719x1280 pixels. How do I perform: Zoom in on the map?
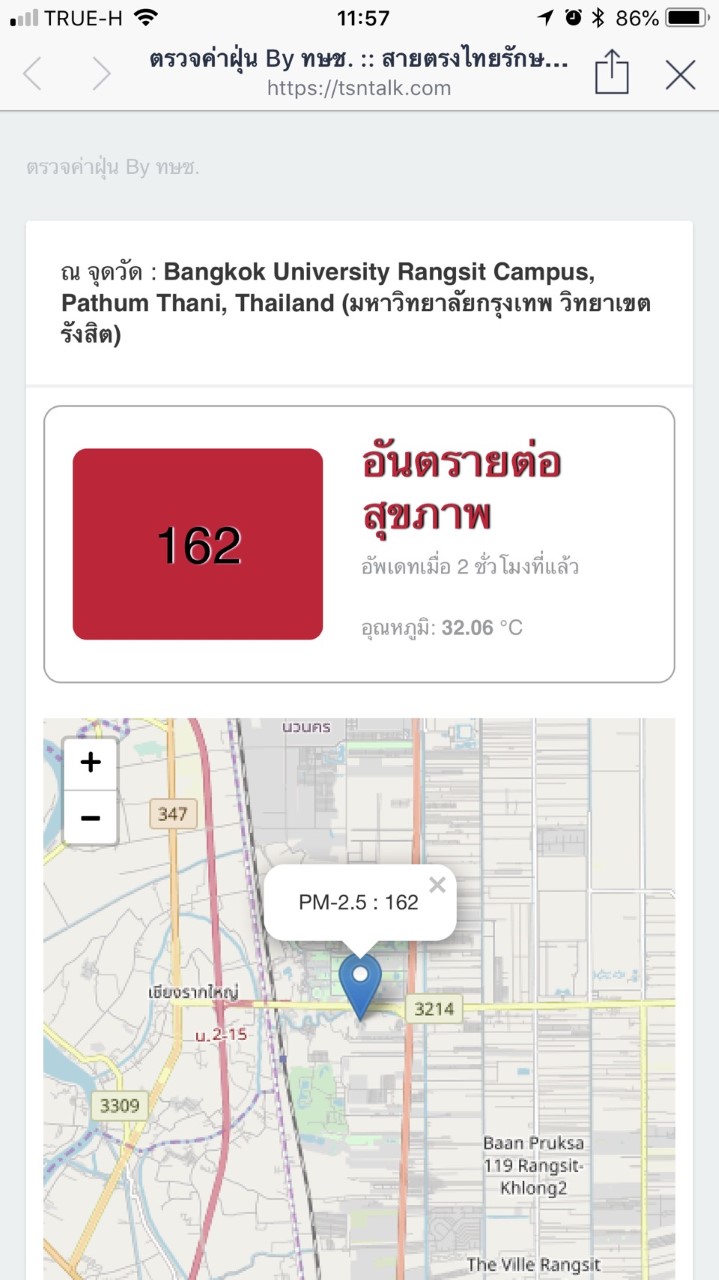coord(90,763)
